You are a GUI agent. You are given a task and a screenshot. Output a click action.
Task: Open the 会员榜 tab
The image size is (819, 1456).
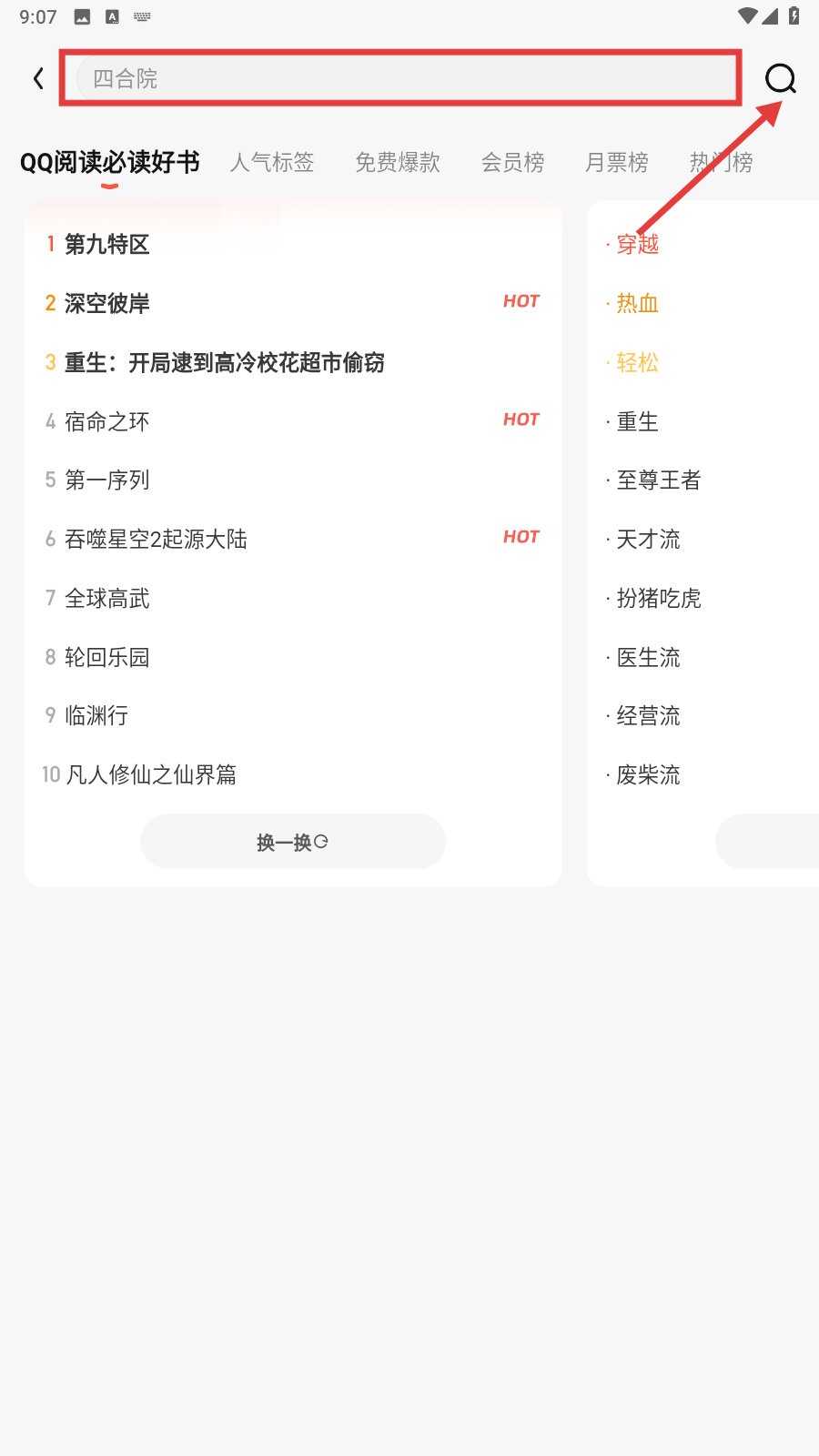point(512,162)
